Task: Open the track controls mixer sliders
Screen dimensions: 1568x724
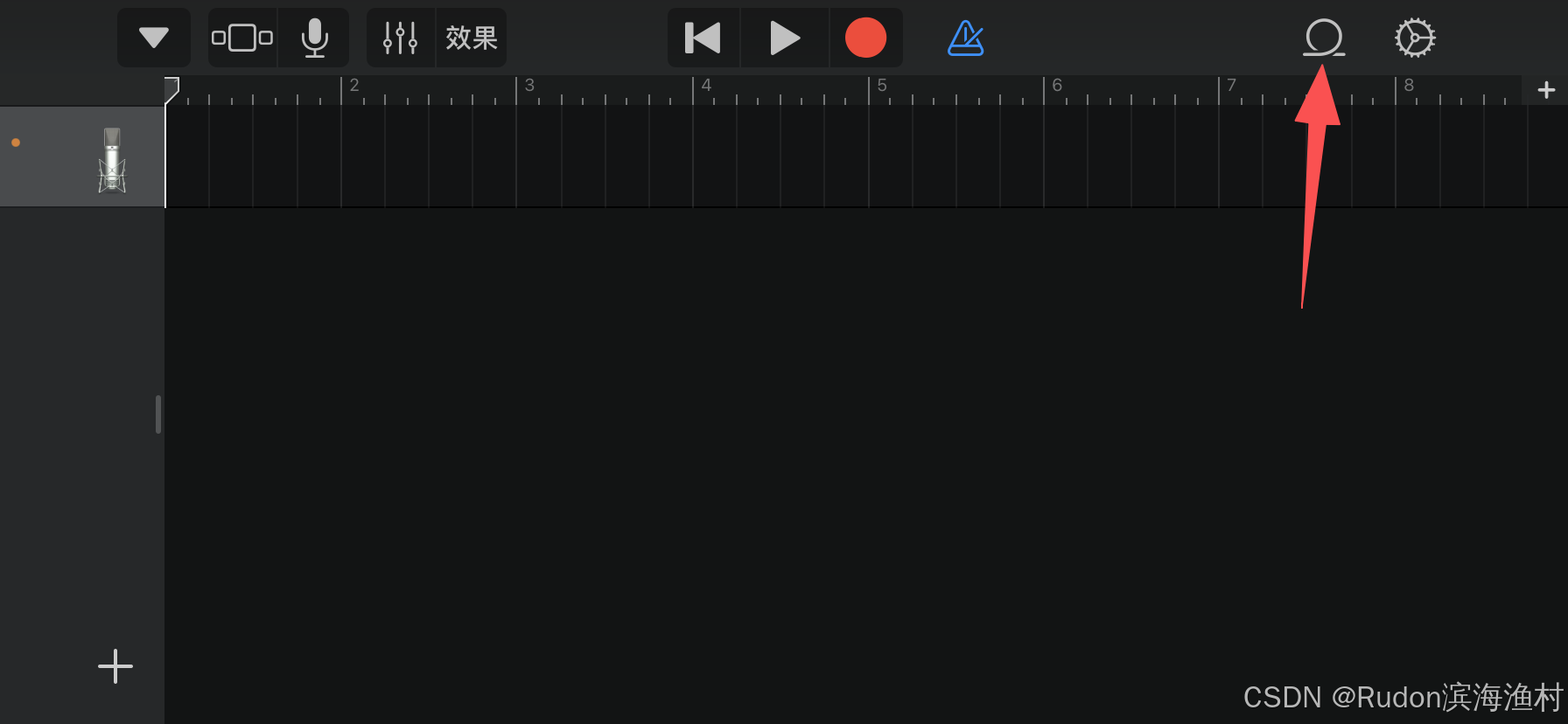Action: (401, 38)
